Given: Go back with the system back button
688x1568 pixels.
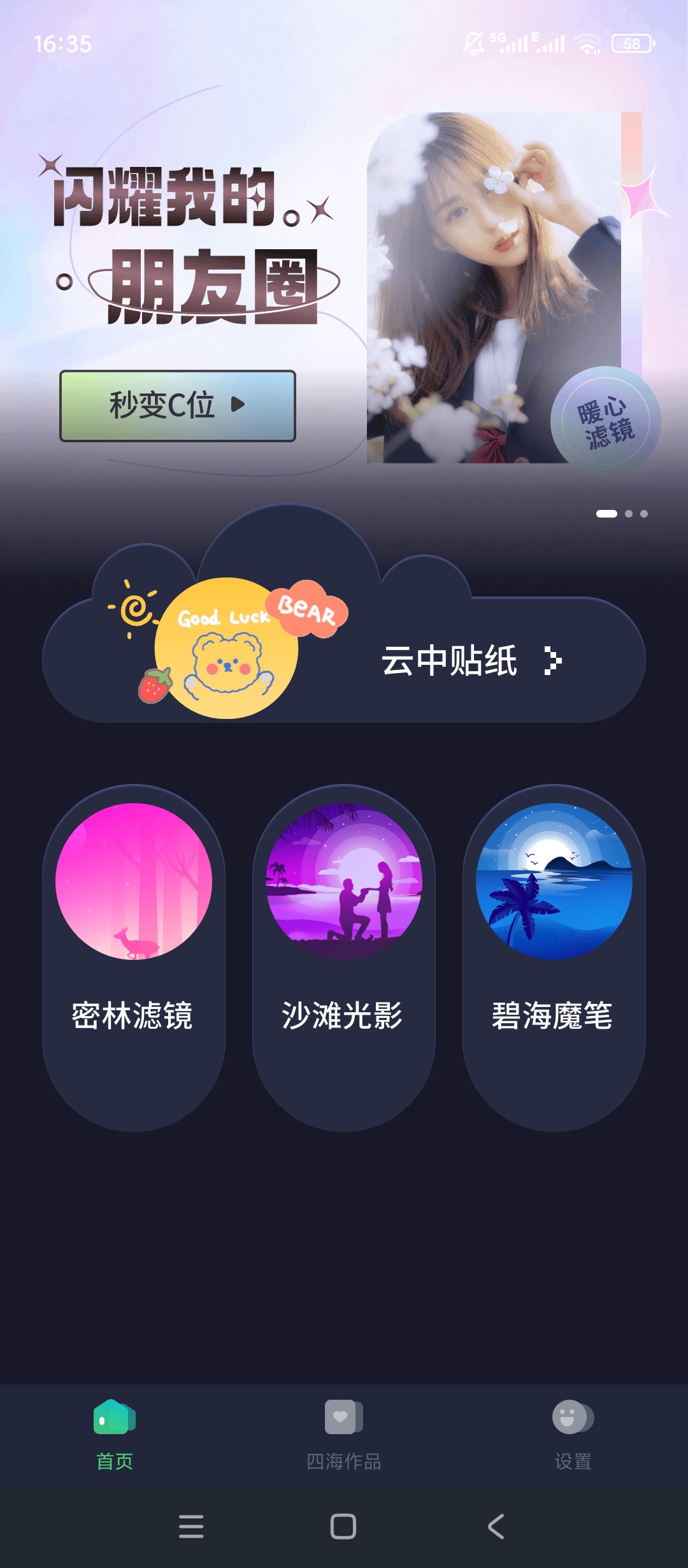Looking at the screenshot, I should 496,1527.
